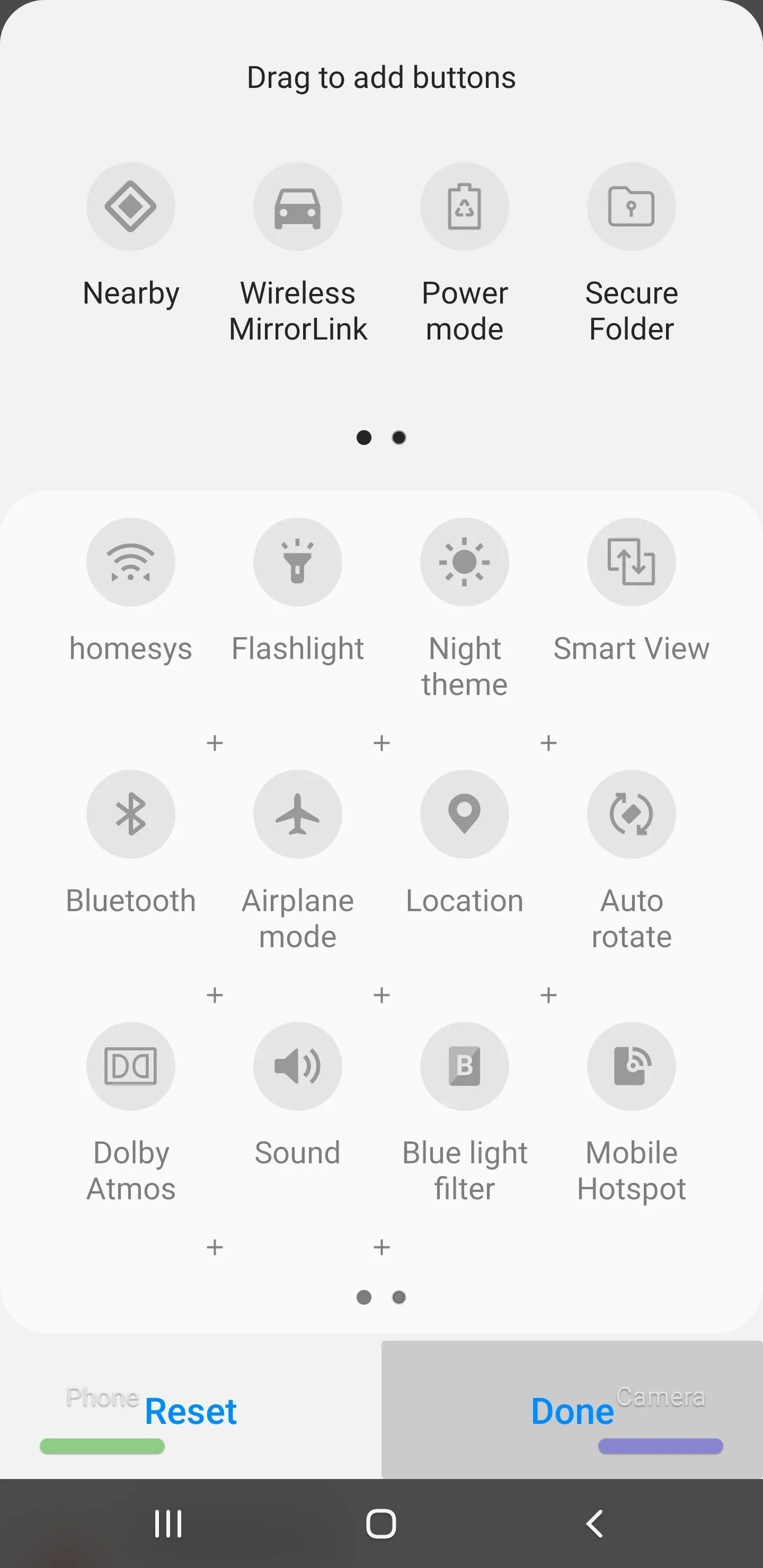
Task: Open recent apps from navigation bar
Action: tap(168, 1524)
